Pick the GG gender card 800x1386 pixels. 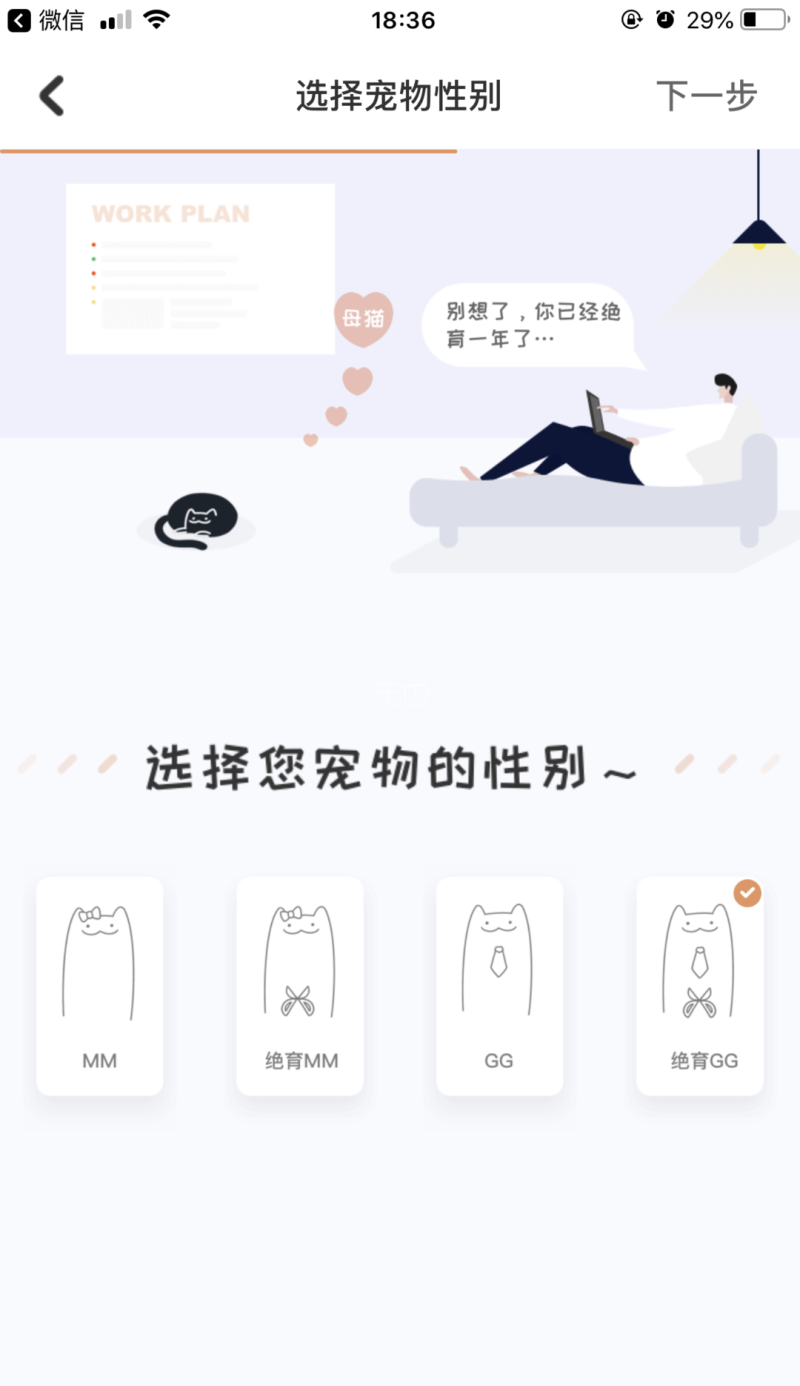coord(499,985)
